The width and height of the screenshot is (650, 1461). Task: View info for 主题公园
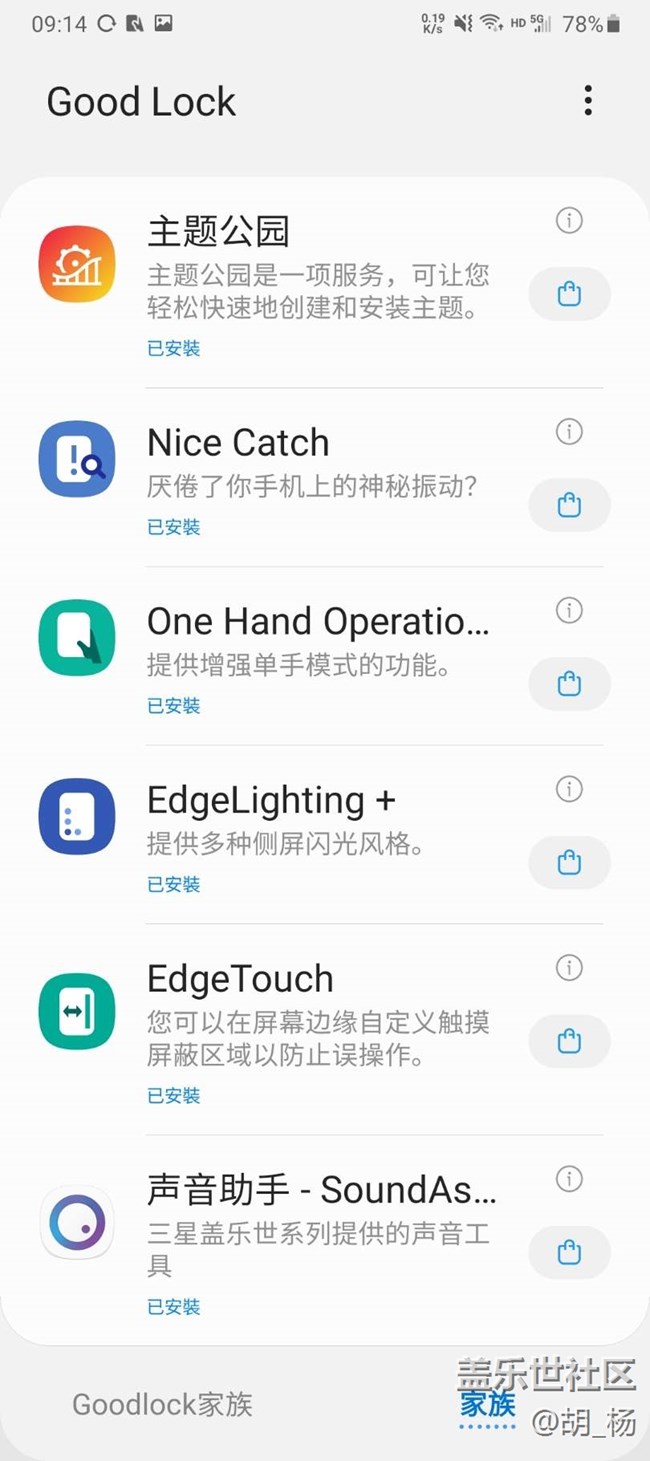[x=569, y=221]
